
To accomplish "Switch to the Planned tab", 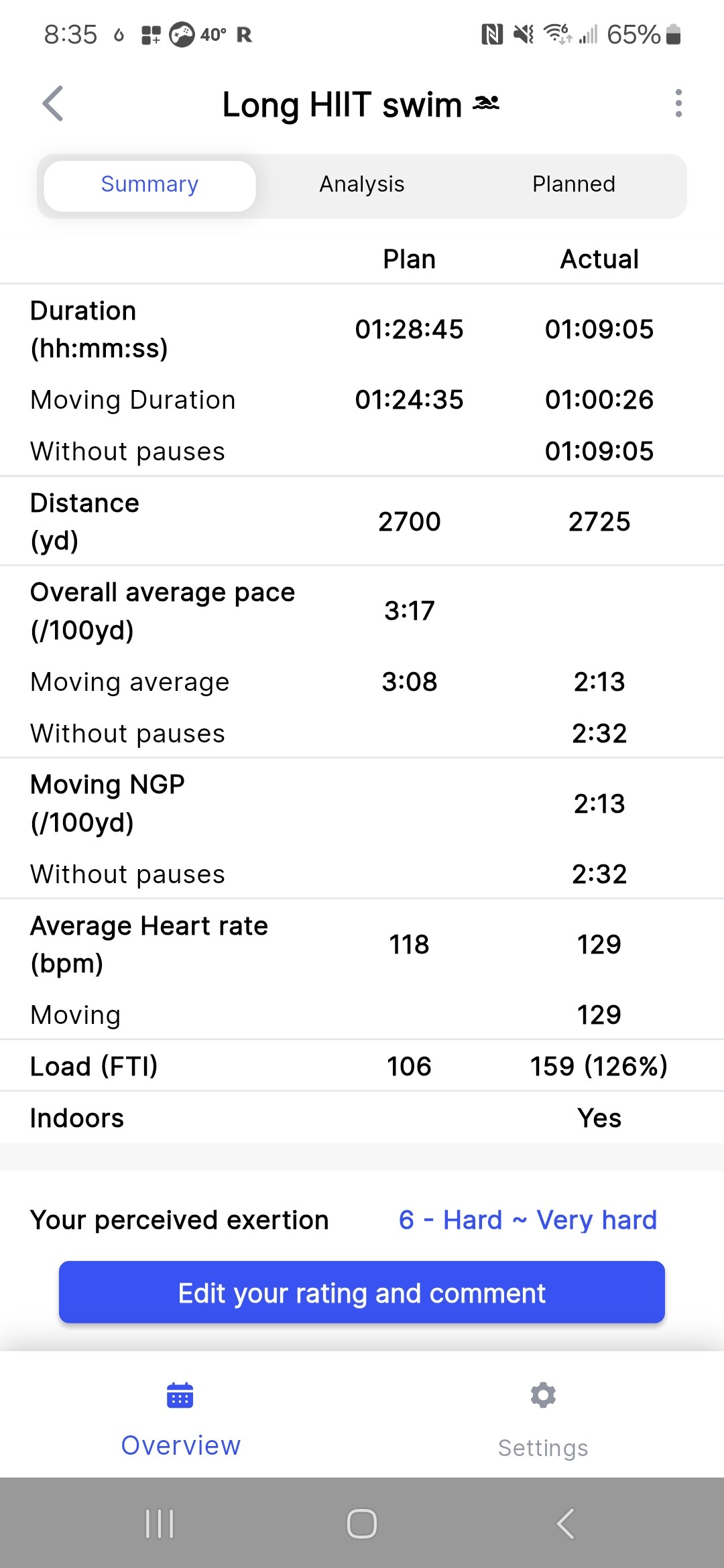I will pyautogui.click(x=574, y=185).
